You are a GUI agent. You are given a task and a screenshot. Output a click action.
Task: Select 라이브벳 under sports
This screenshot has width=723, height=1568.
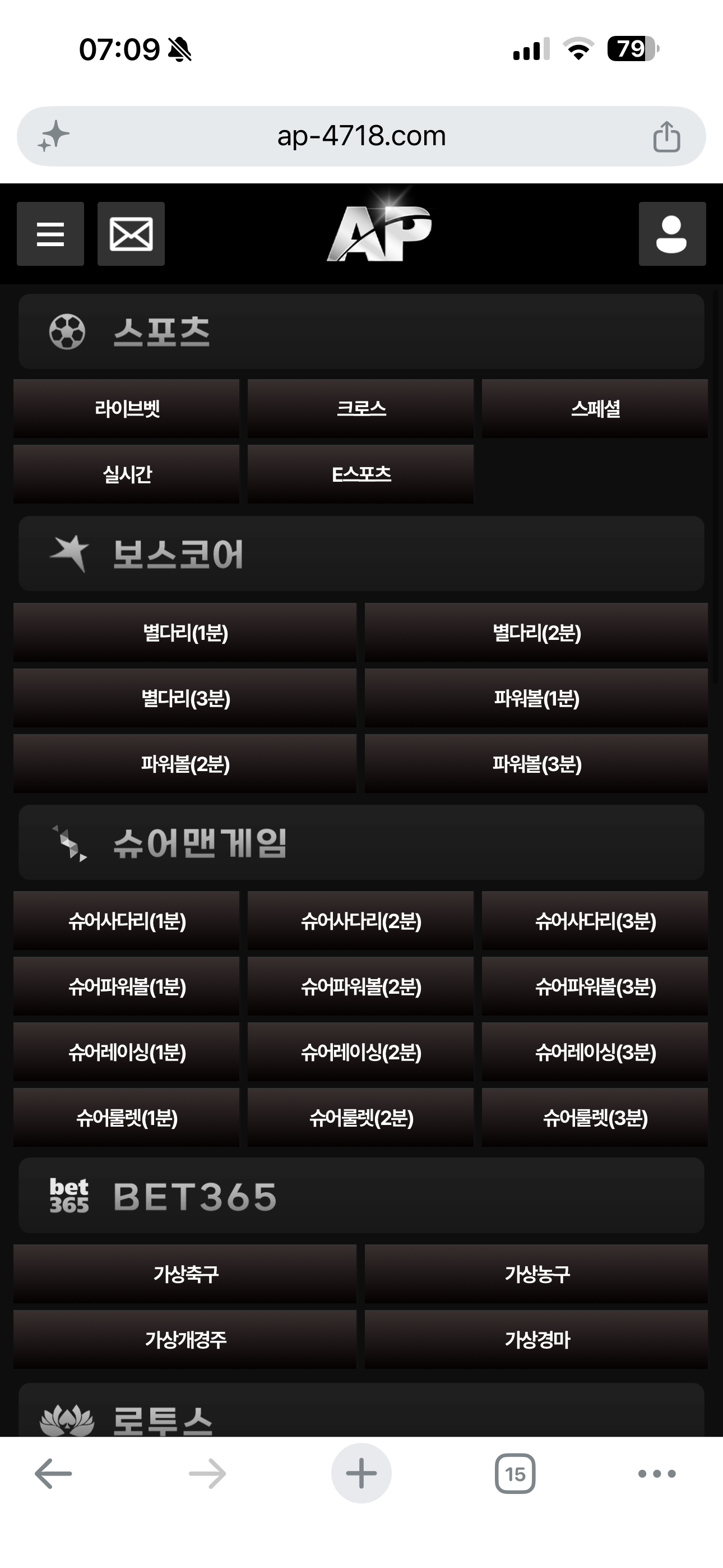(x=126, y=408)
